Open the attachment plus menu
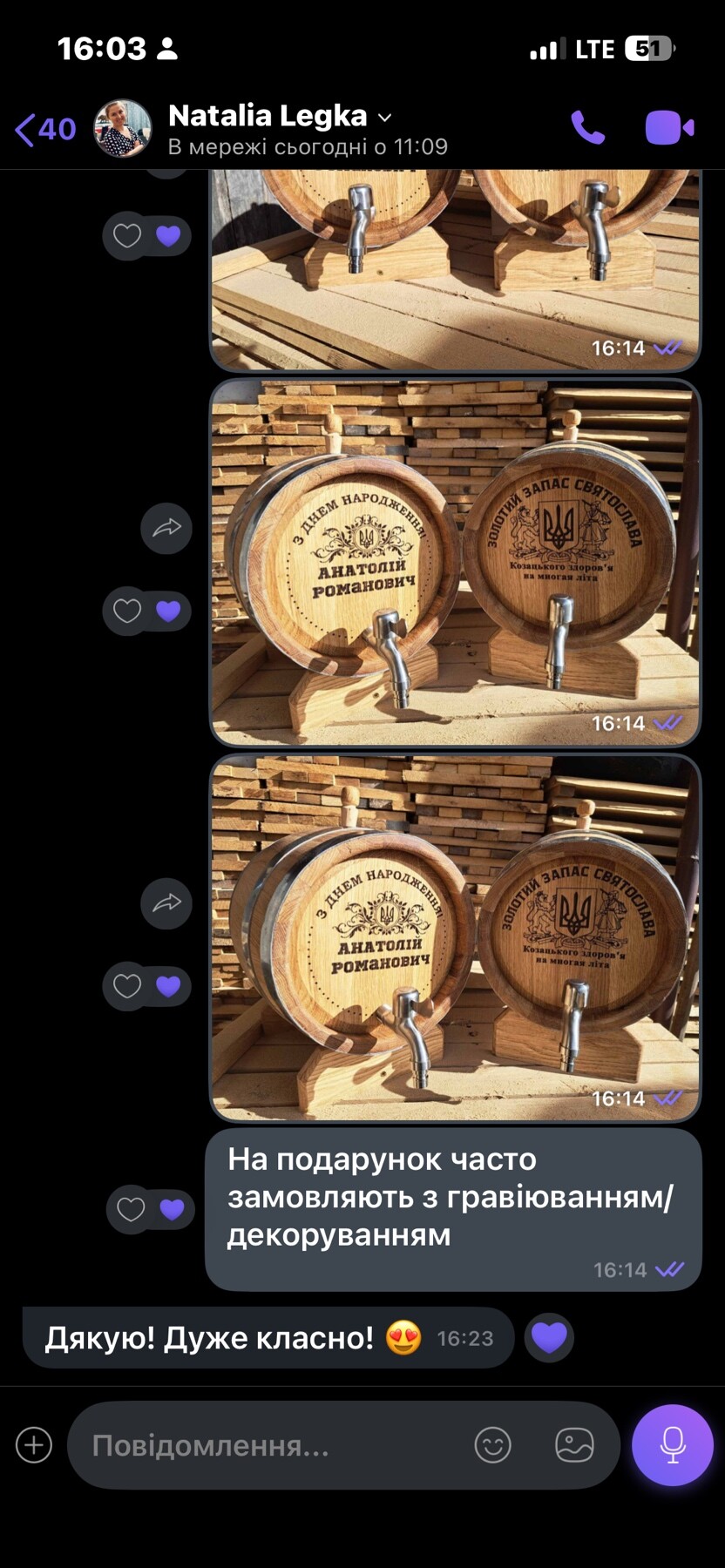The height and width of the screenshot is (1568, 725). [34, 1445]
